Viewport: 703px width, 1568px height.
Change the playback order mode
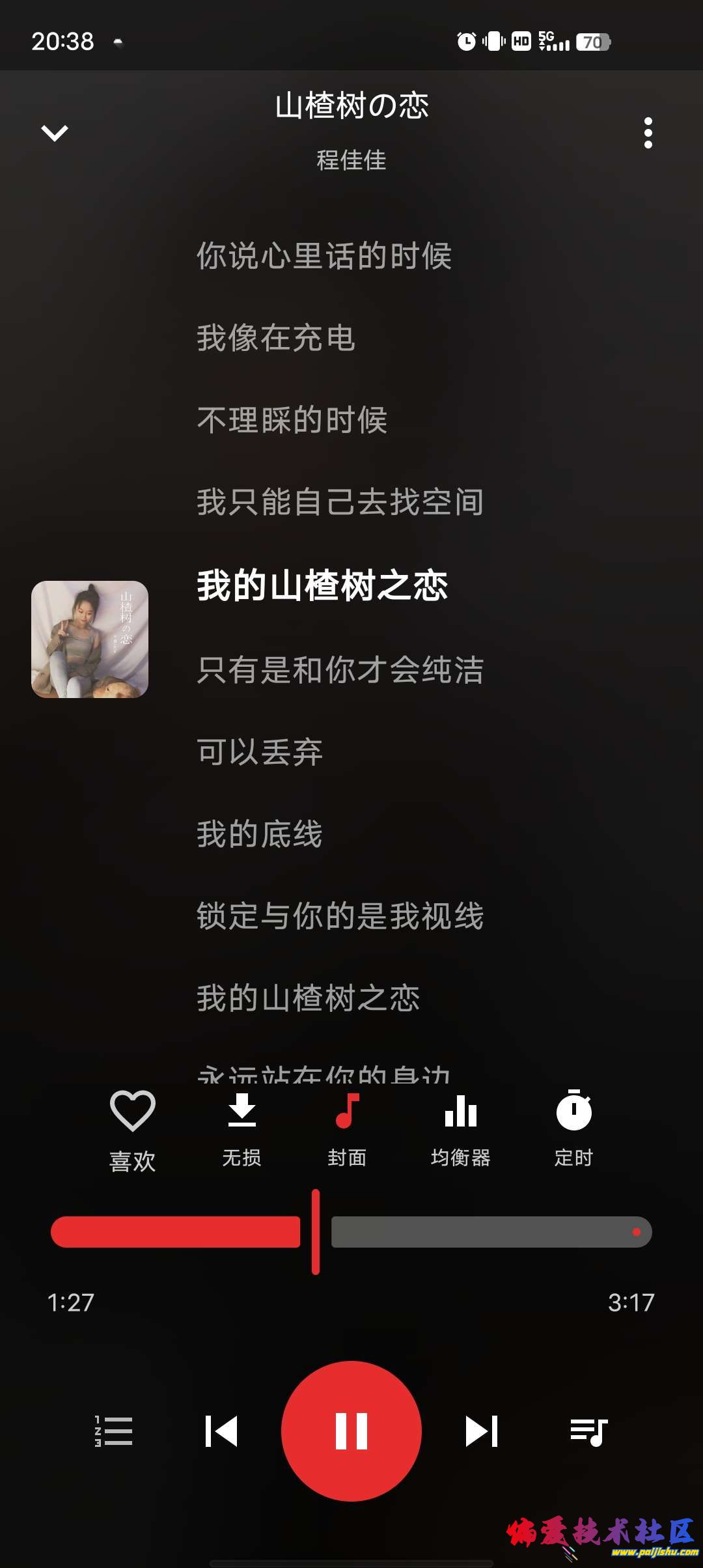[114, 1431]
